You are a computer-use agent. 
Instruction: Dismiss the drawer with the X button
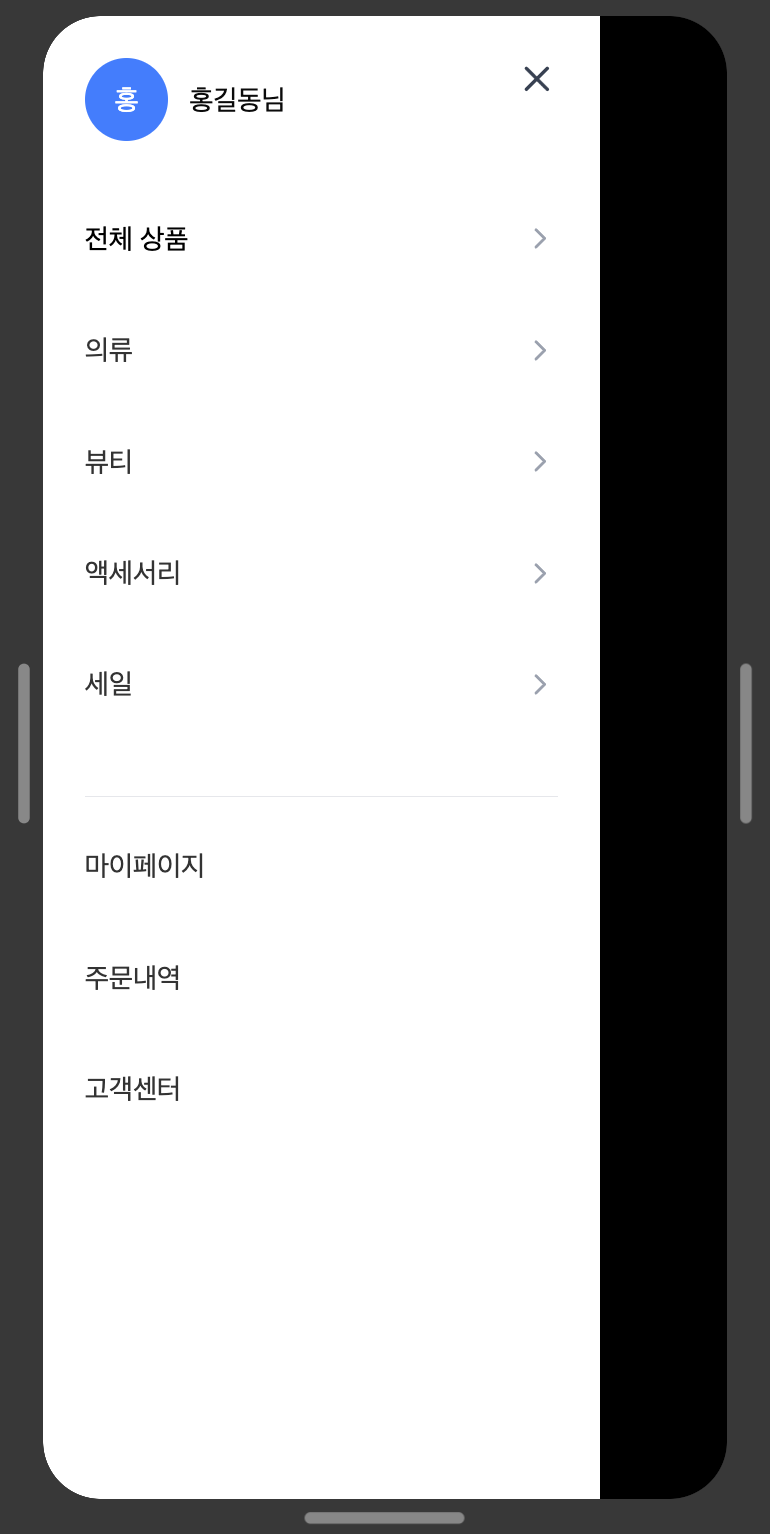[x=537, y=79]
